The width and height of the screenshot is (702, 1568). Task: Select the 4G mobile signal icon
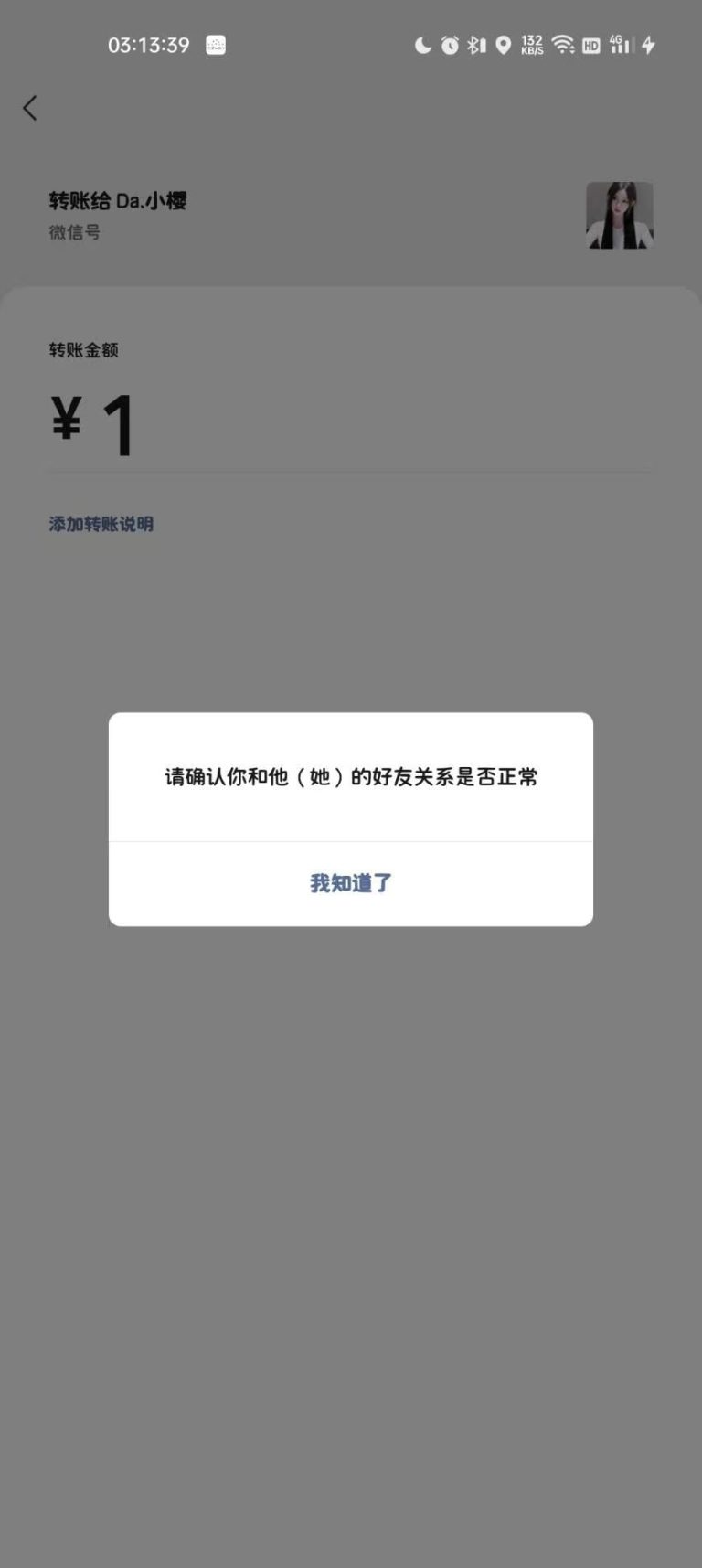(x=621, y=44)
